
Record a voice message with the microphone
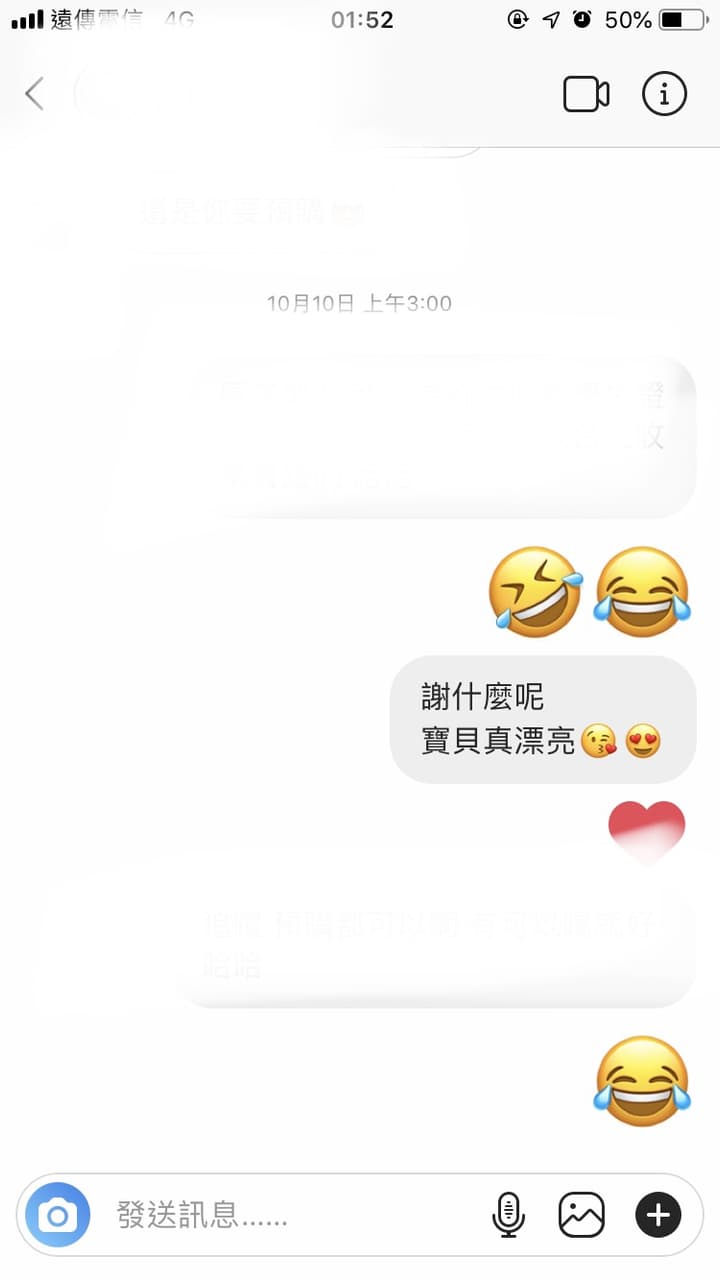pyautogui.click(x=509, y=1215)
